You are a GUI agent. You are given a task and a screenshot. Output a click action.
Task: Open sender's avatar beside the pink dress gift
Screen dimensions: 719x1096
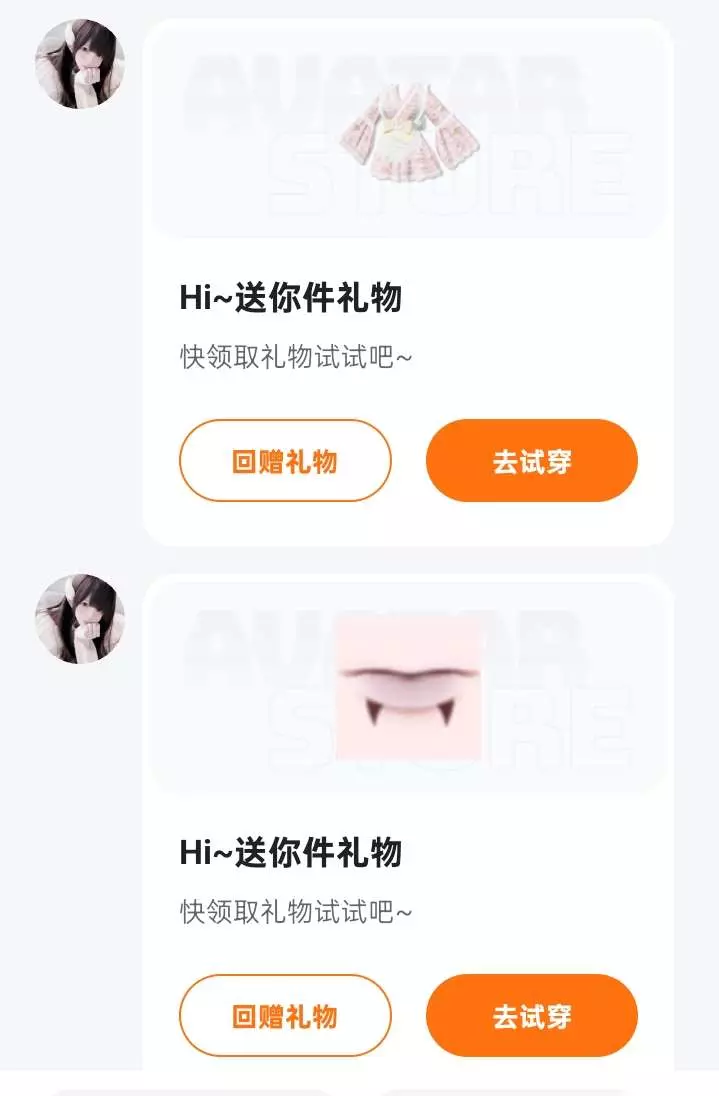click(80, 64)
